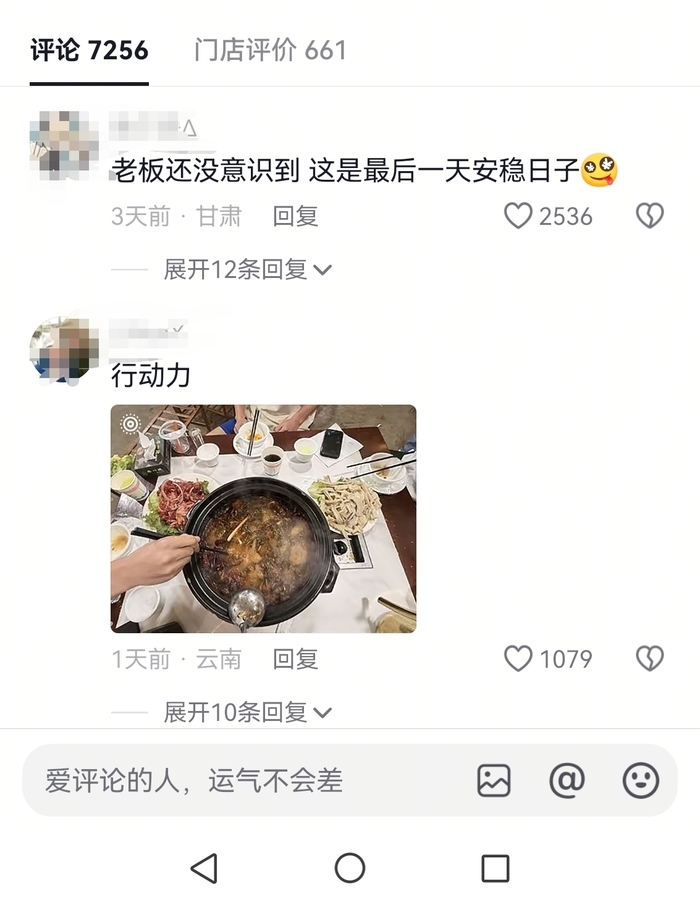Switch to the 门店评价 661 tab
The height and width of the screenshot is (905, 700).
(270, 50)
